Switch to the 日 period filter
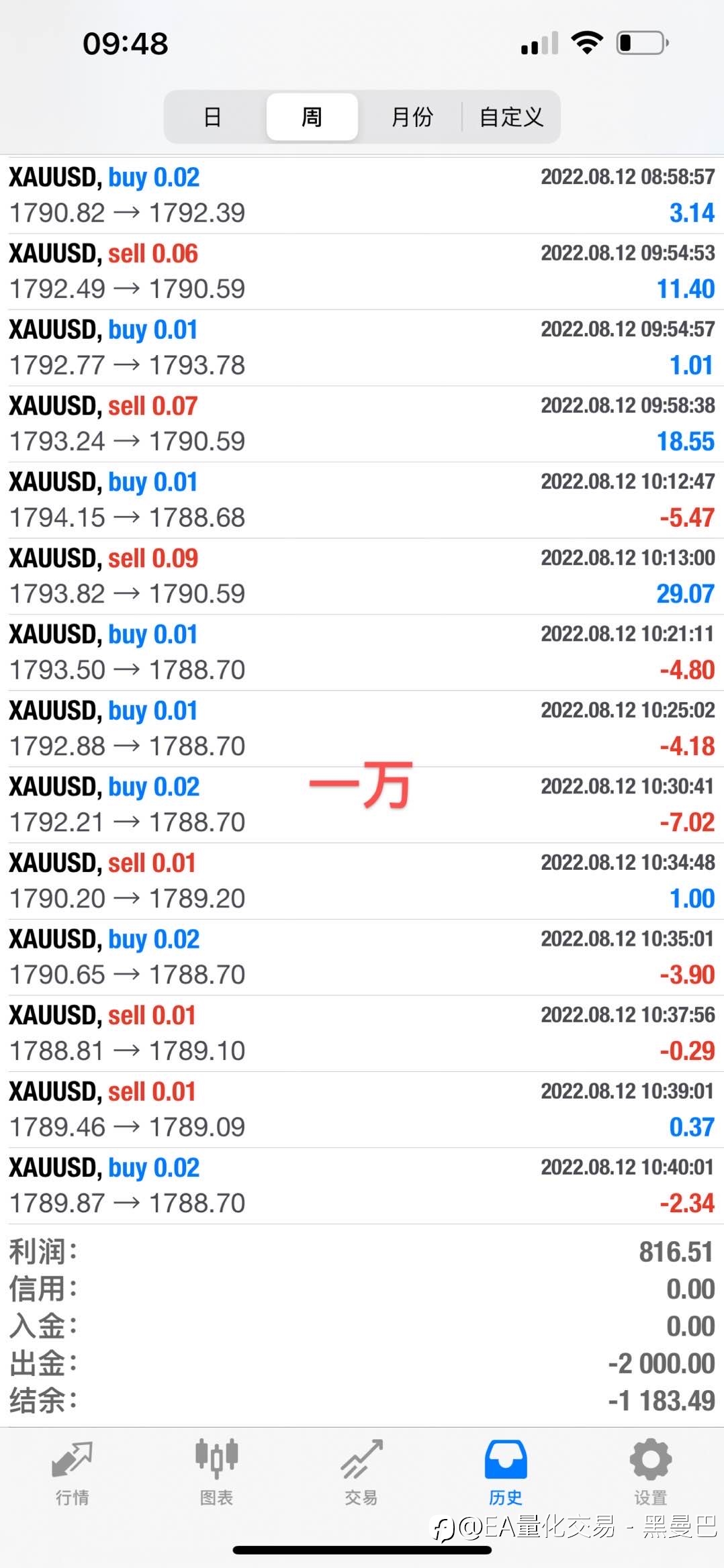Screen dimensions: 724x1568 click(213, 117)
